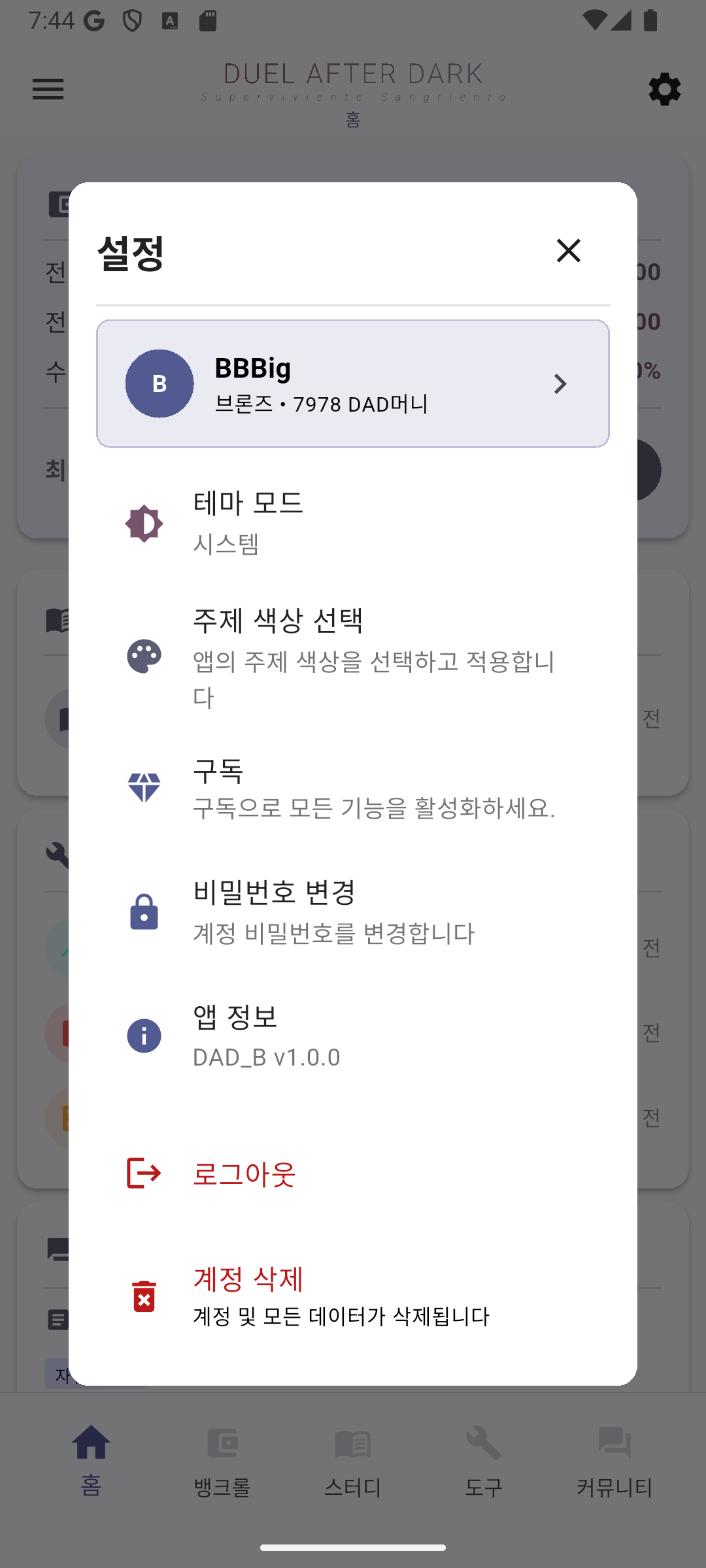Select the BBBig profile avatar badge
Viewport: 706px width, 1568px height.
click(x=160, y=384)
